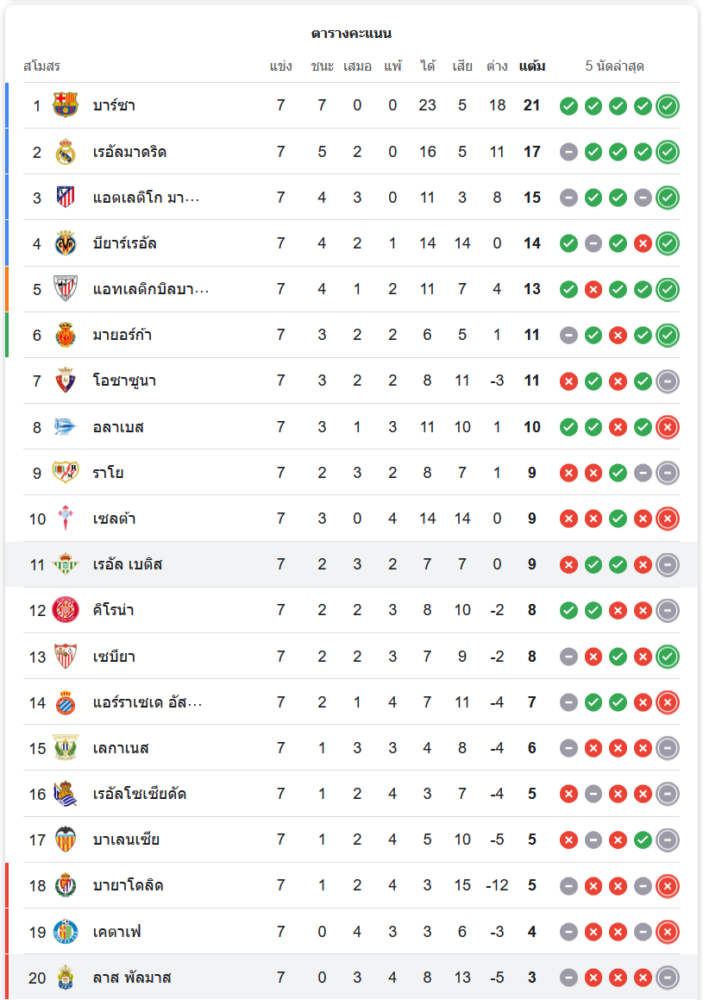The height and width of the screenshot is (1000, 703).
Task: View the เคตาเฟ่ team row
Action: (117, 932)
